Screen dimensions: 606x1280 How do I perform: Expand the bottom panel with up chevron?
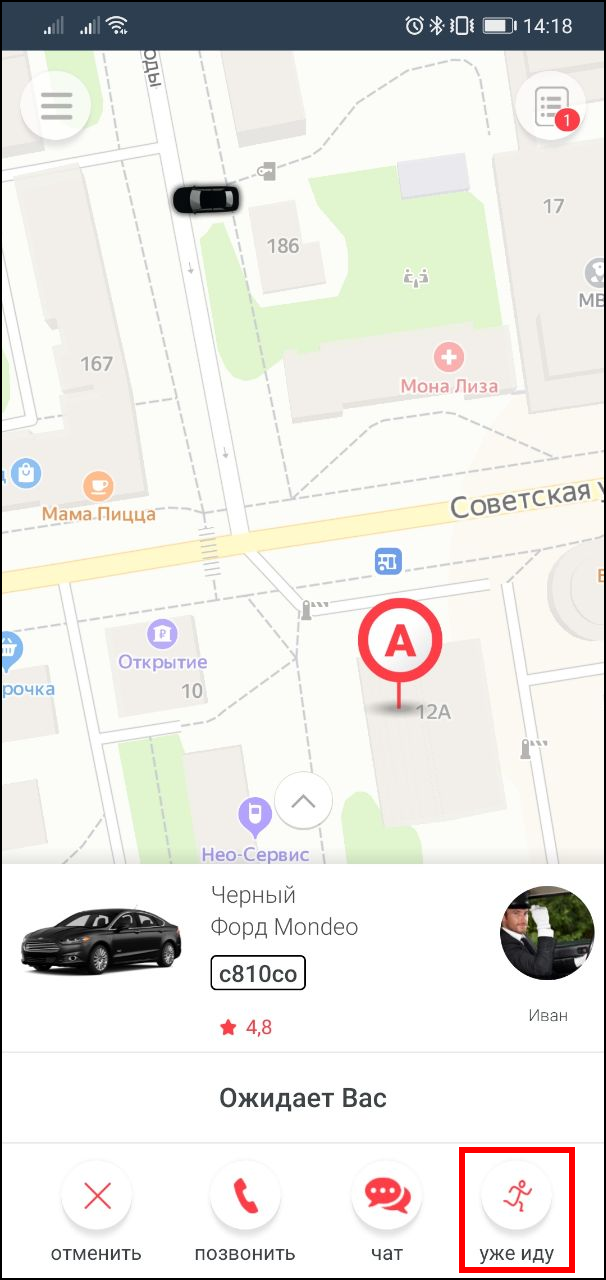[x=303, y=801]
